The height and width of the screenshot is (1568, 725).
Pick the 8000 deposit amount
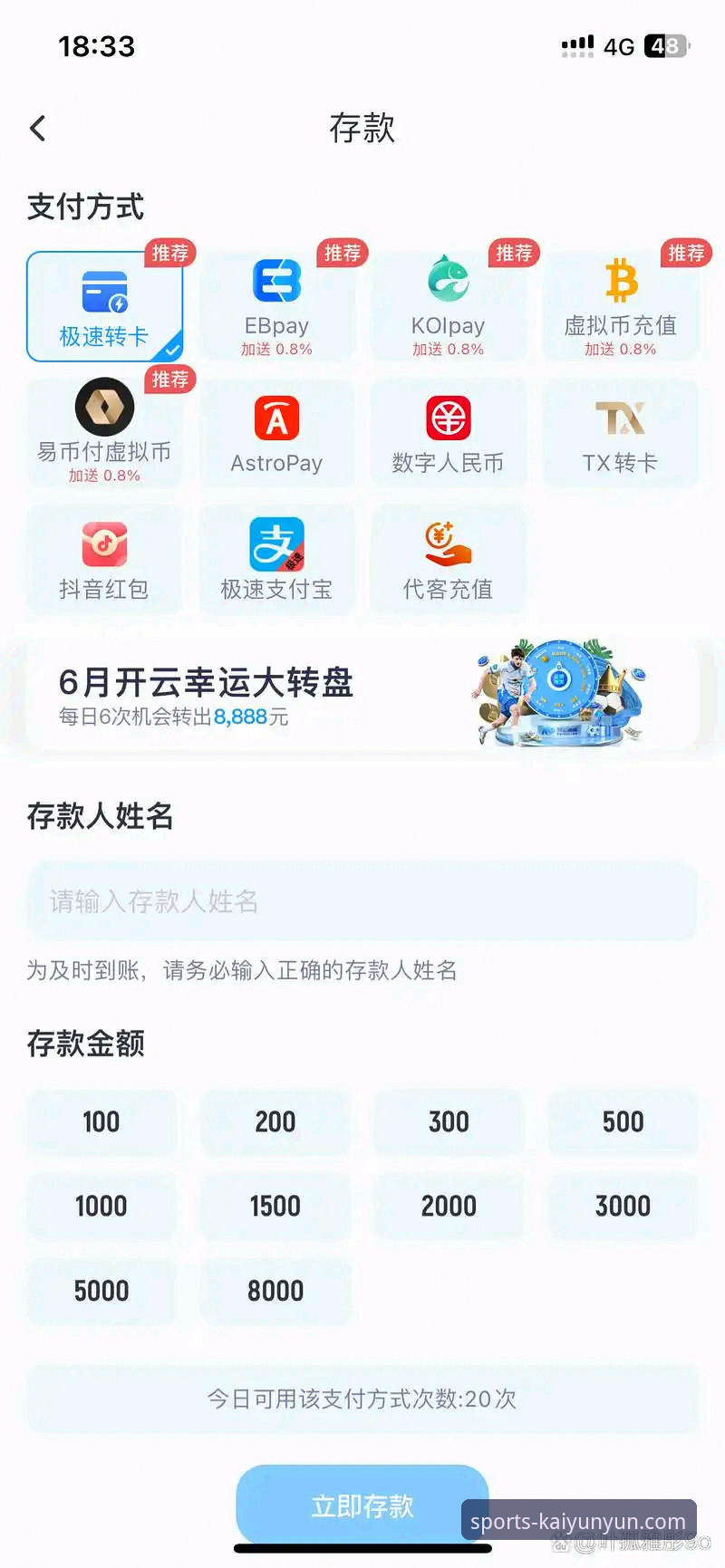pyautogui.click(x=275, y=1292)
